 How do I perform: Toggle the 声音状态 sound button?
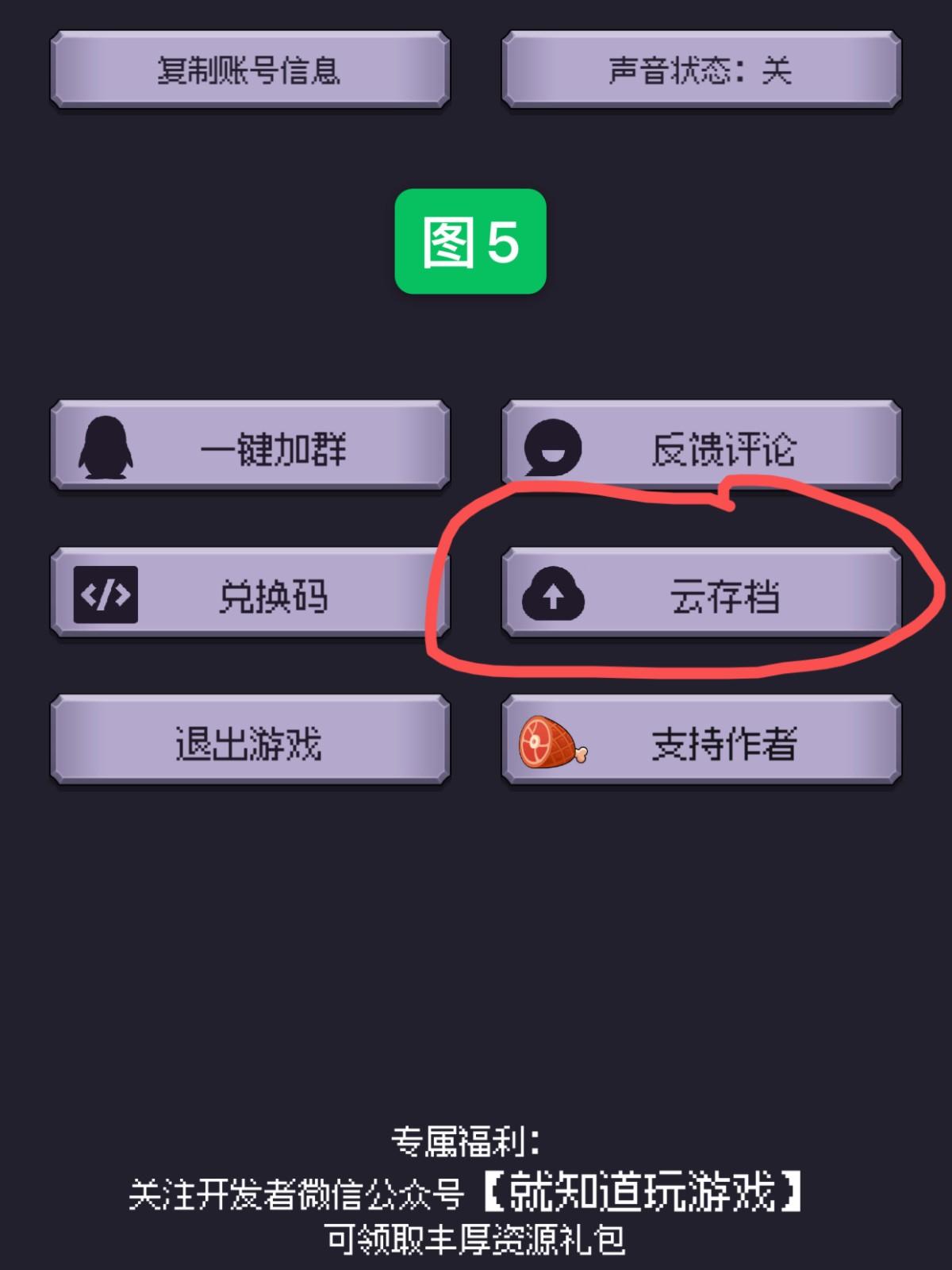701,70
